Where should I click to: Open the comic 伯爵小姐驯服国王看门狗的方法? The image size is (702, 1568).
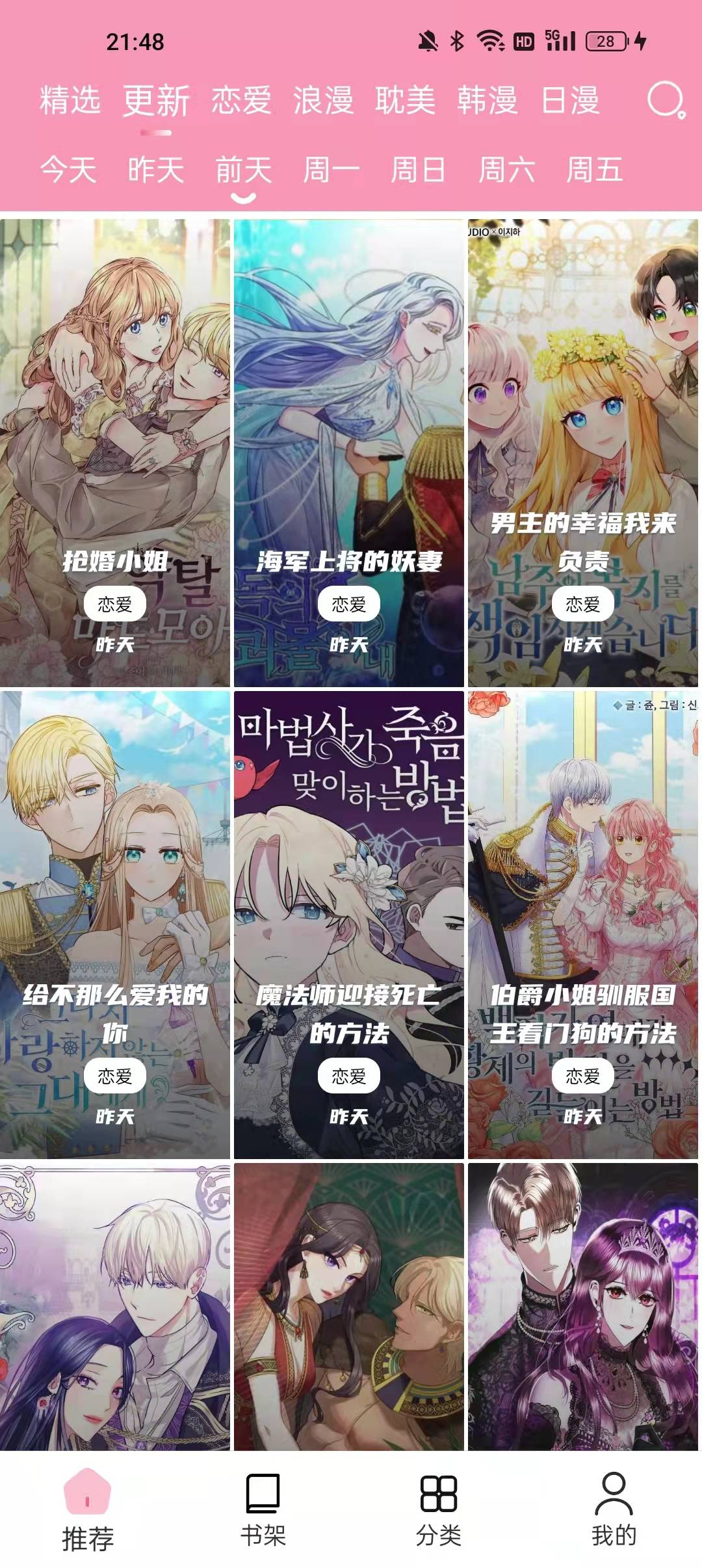point(583,925)
